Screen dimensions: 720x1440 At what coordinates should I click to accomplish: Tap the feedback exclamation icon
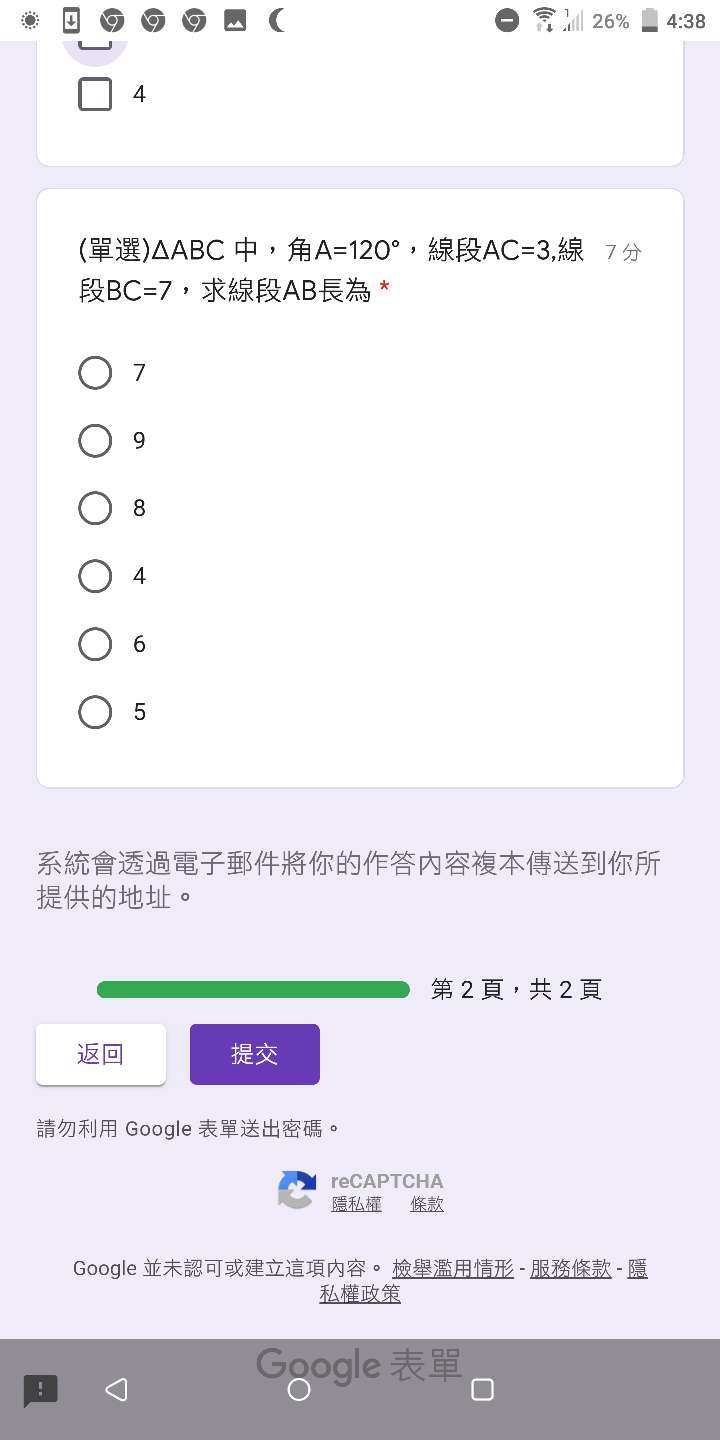coord(41,1390)
